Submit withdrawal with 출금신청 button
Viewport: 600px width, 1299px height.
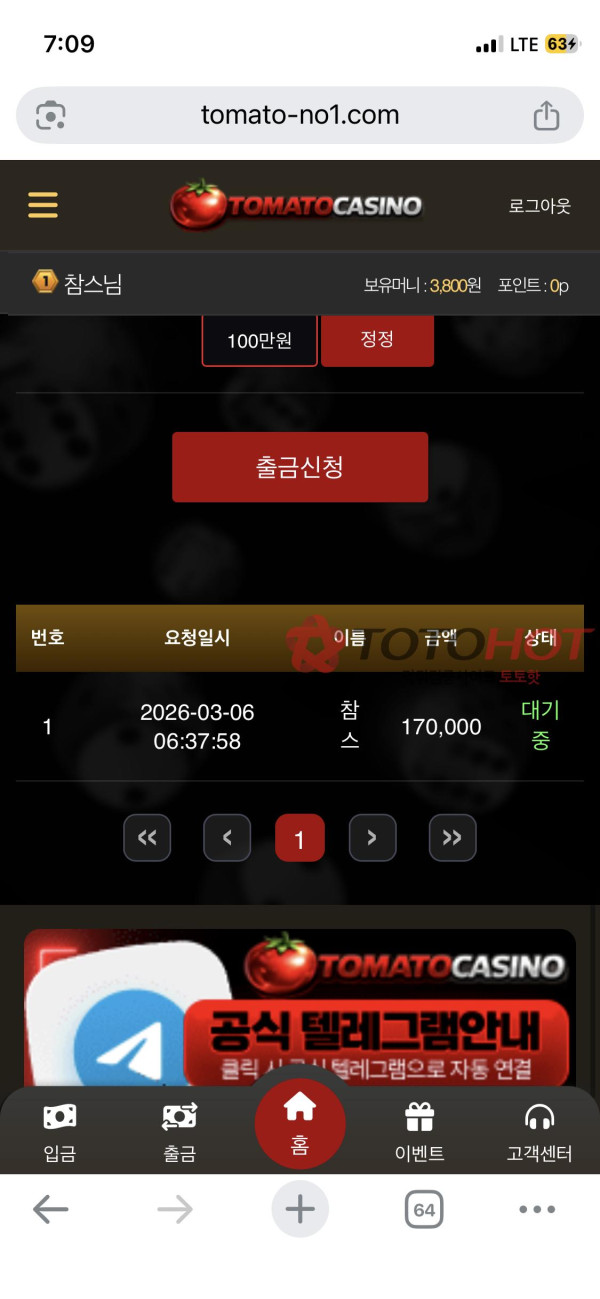pyautogui.click(x=300, y=467)
